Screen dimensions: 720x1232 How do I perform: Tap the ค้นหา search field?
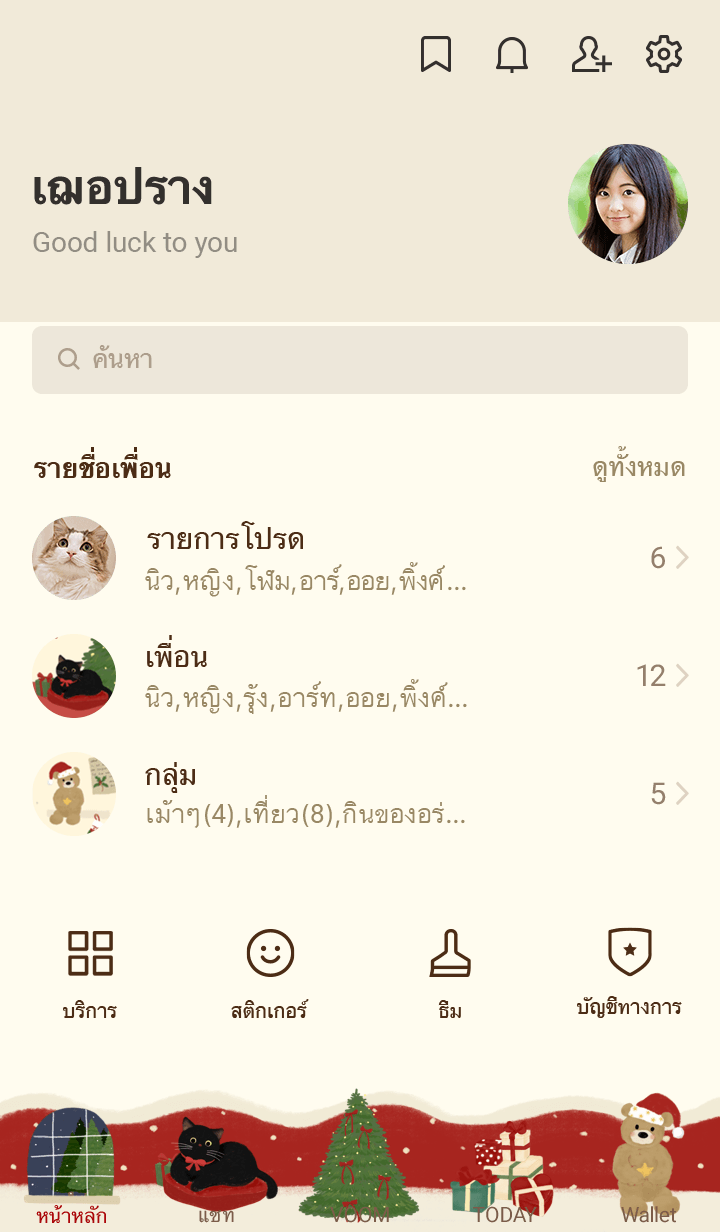pyautogui.click(x=360, y=360)
